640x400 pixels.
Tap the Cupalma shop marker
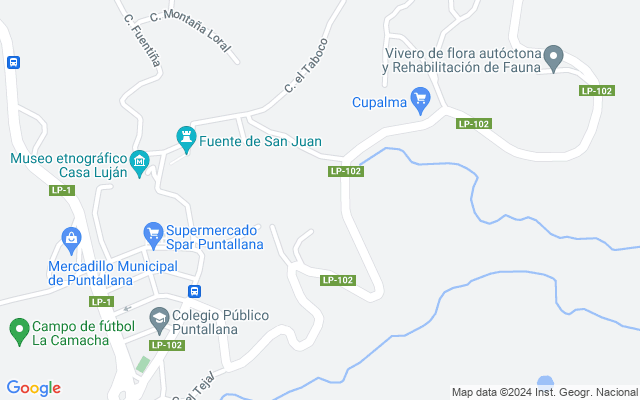(x=421, y=98)
